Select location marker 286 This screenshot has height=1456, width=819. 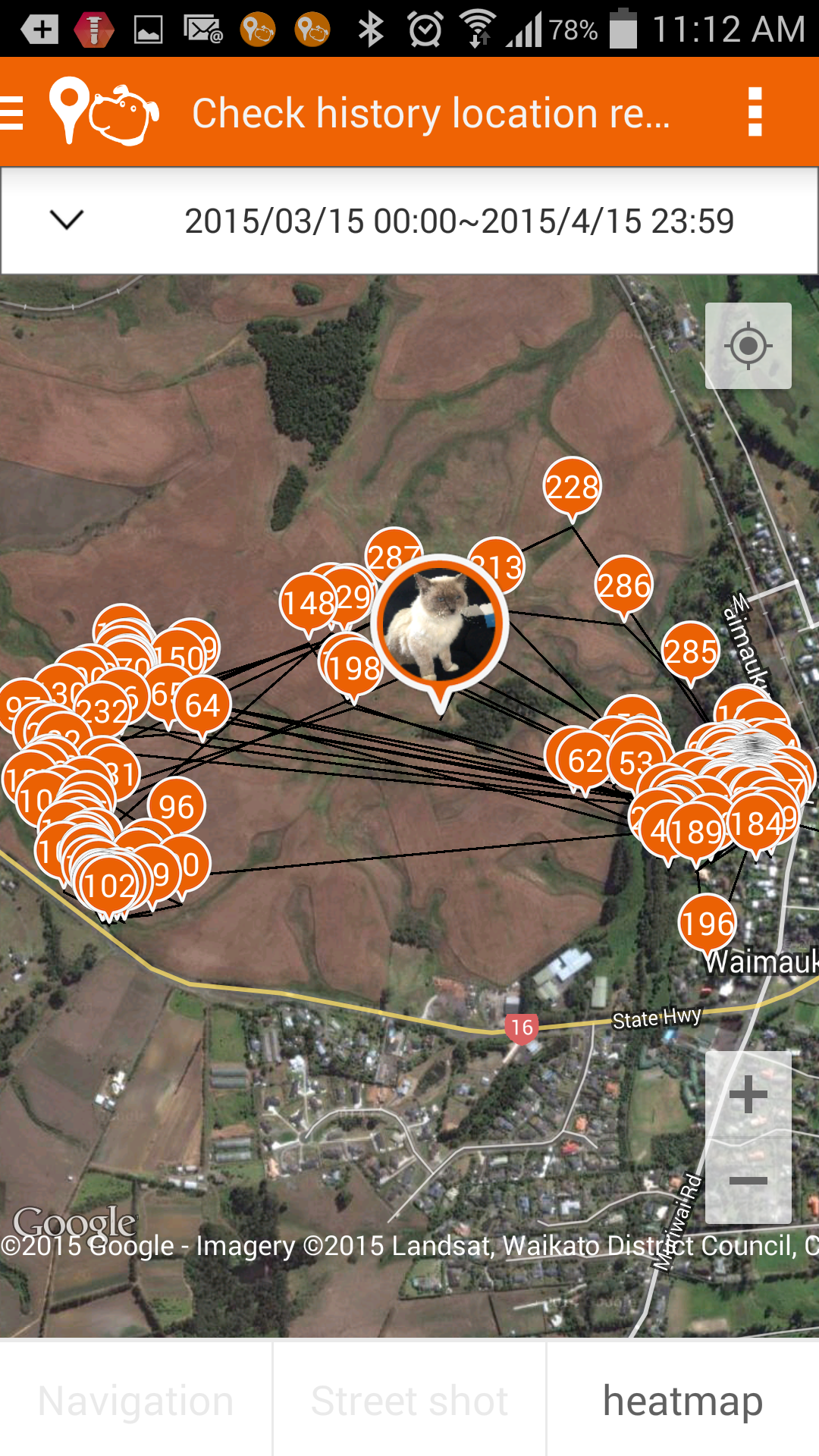pos(623,585)
